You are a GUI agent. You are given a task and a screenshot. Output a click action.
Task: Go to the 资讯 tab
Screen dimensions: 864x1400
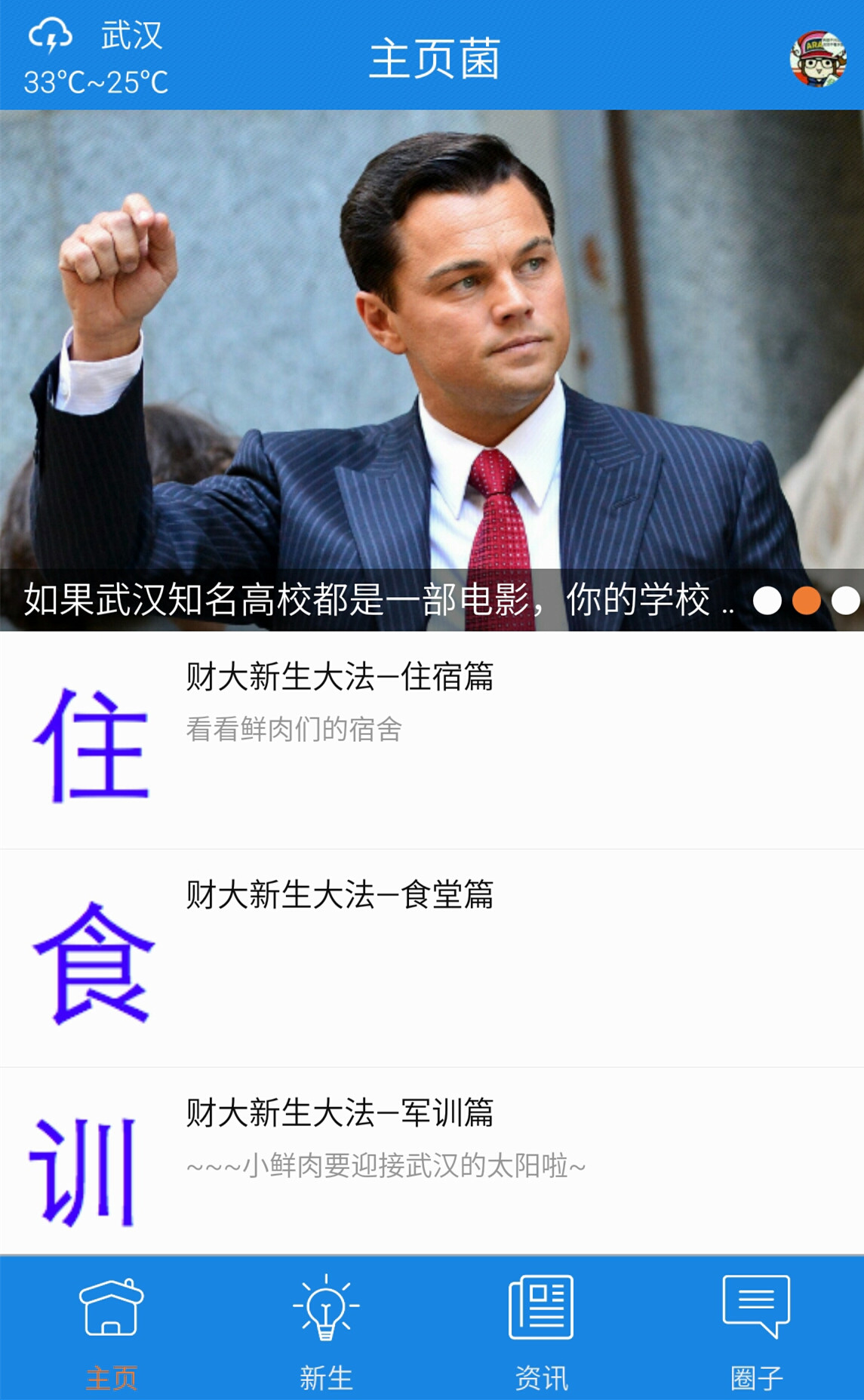point(541,1330)
